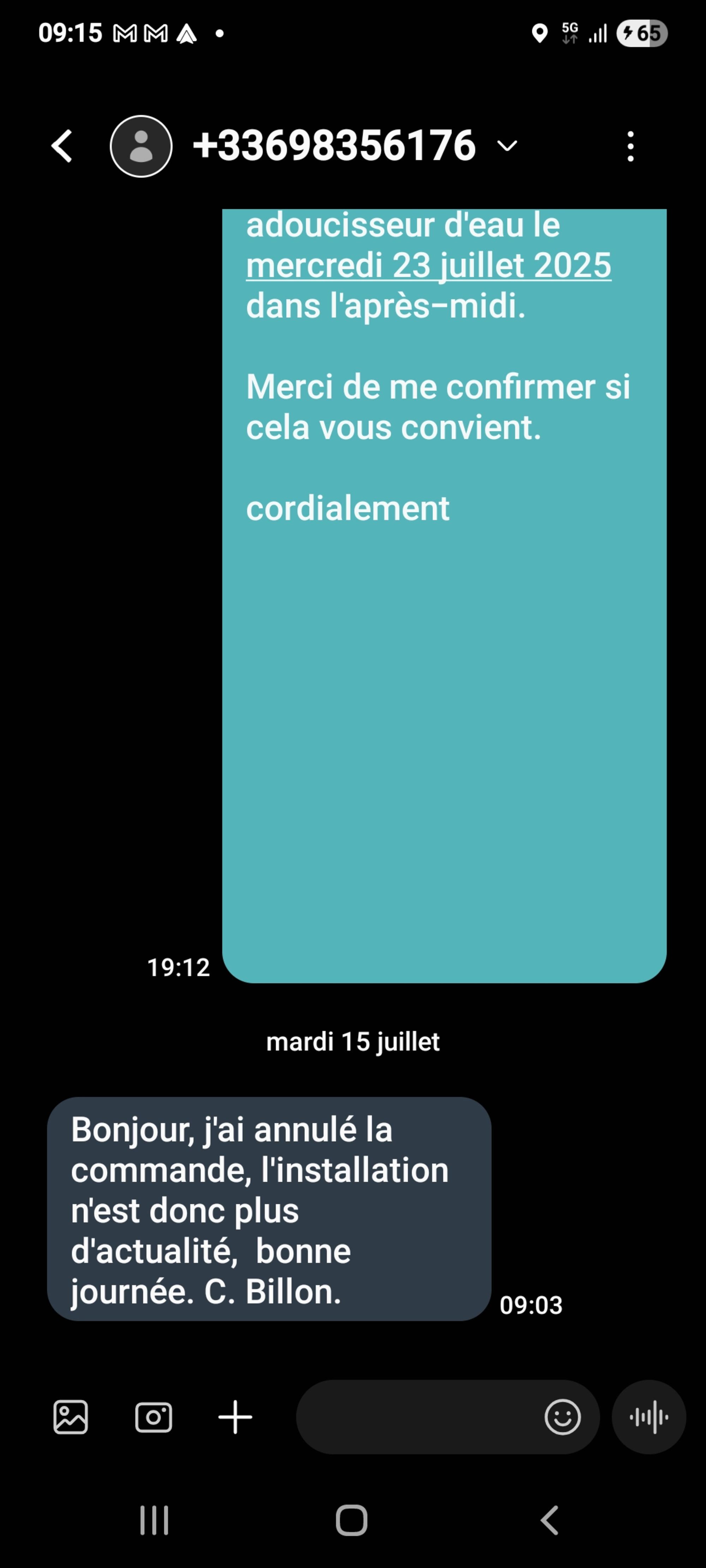Open the three-dot overflow menu
Image resolution: width=706 pixels, height=1568 pixels.
pos(630,146)
